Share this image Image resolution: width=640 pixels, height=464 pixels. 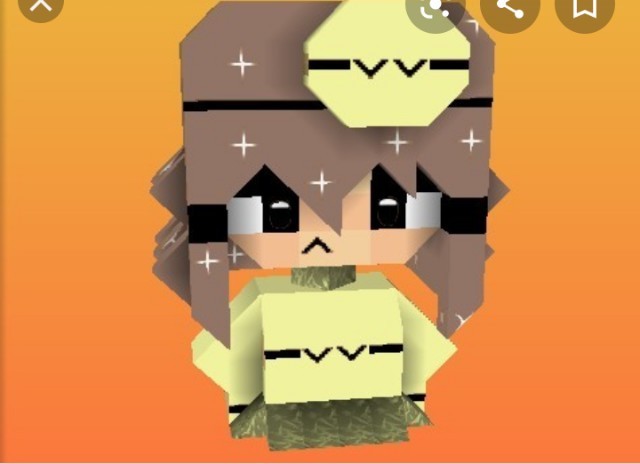click(511, 7)
